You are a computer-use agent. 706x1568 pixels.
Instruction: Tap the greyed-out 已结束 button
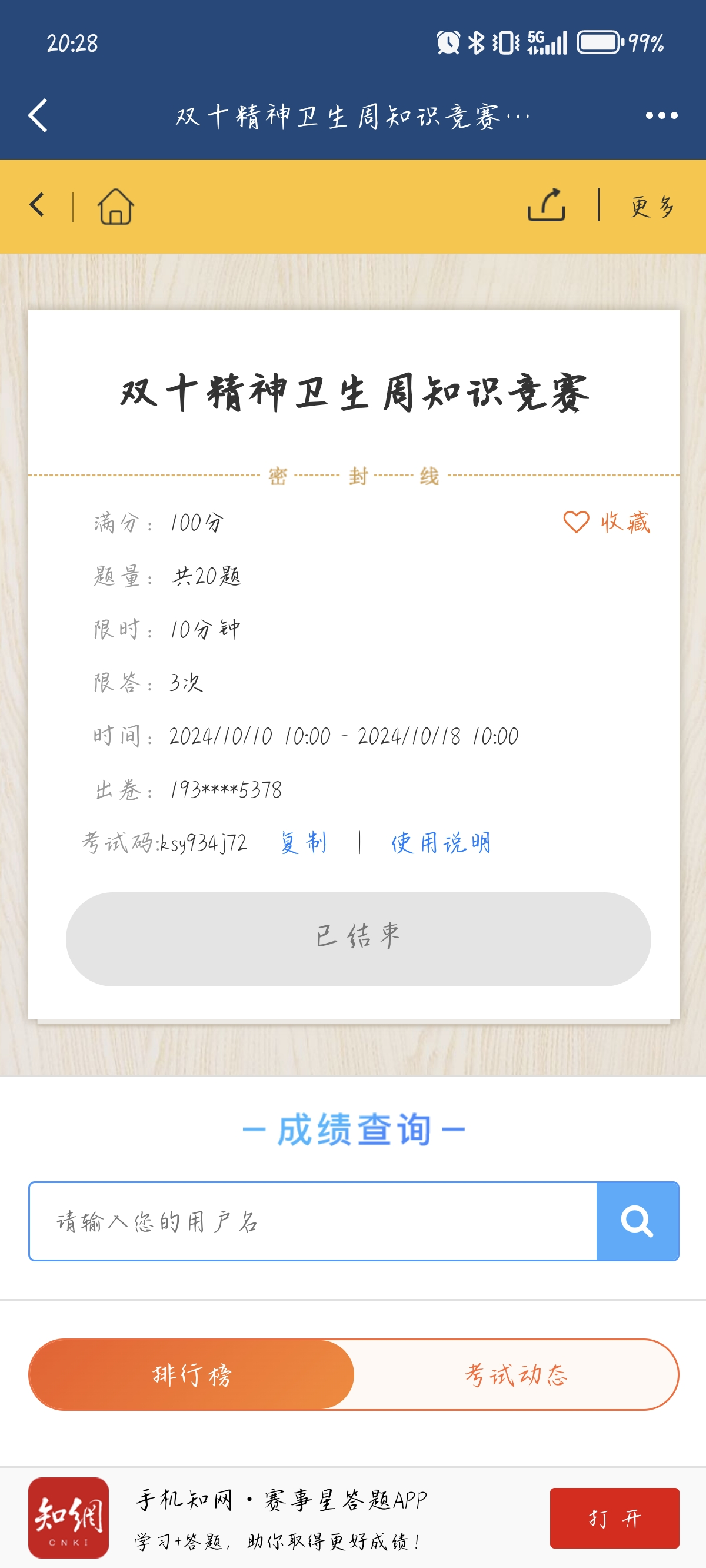click(358, 938)
